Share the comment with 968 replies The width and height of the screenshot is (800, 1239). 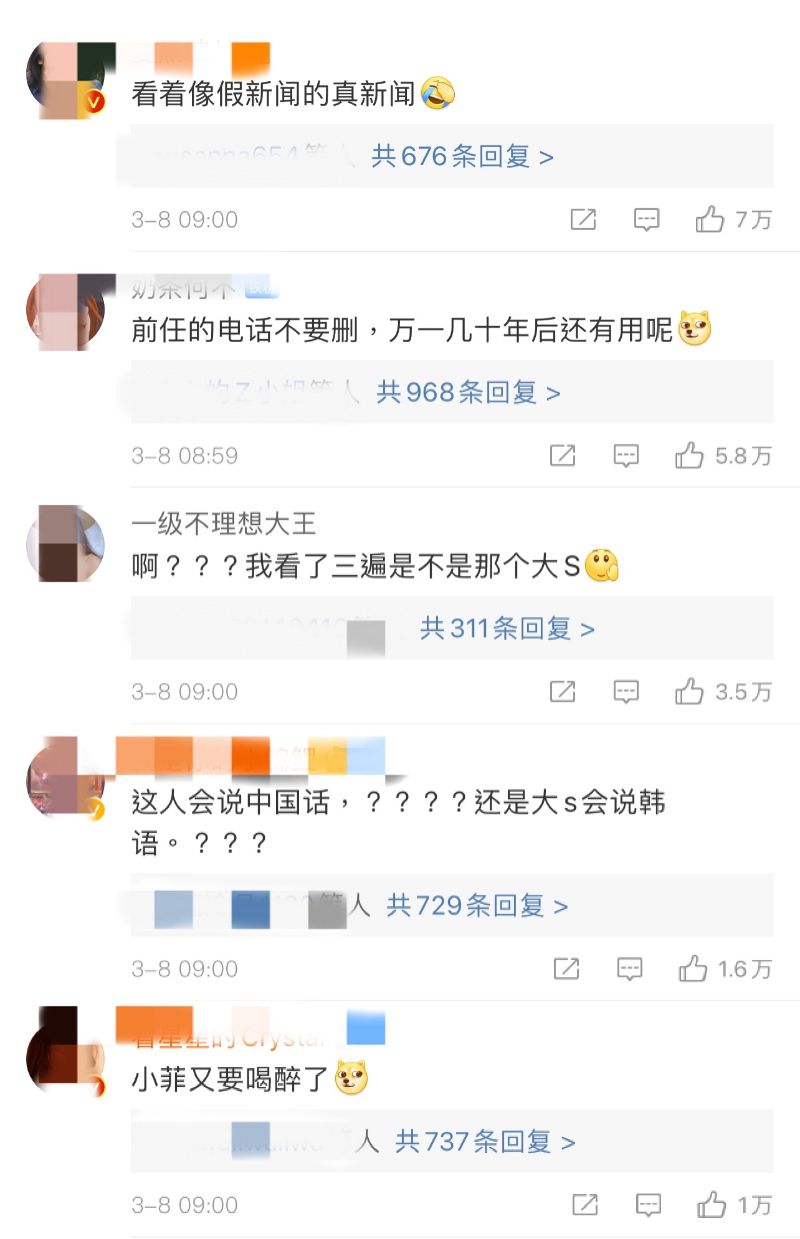563,456
